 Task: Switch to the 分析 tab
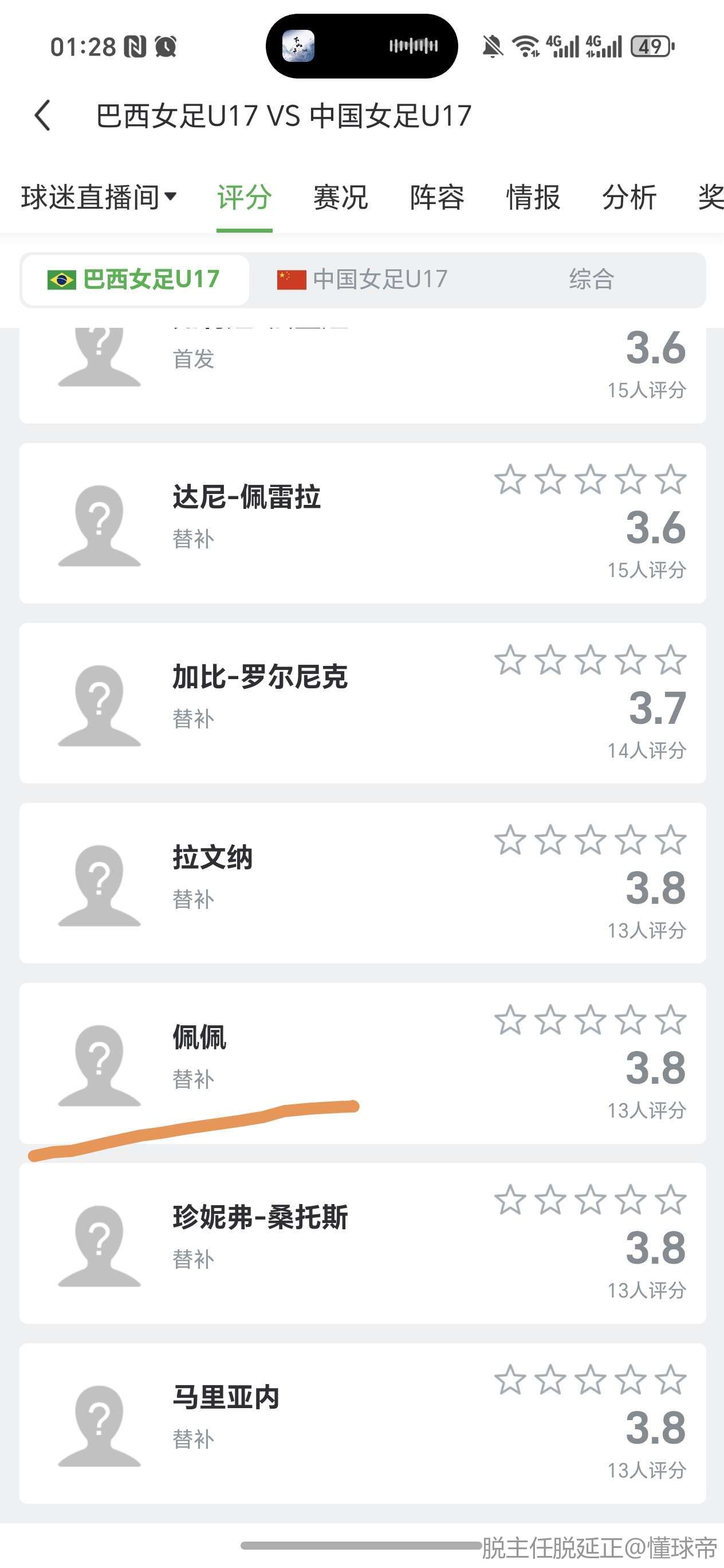coord(628,197)
